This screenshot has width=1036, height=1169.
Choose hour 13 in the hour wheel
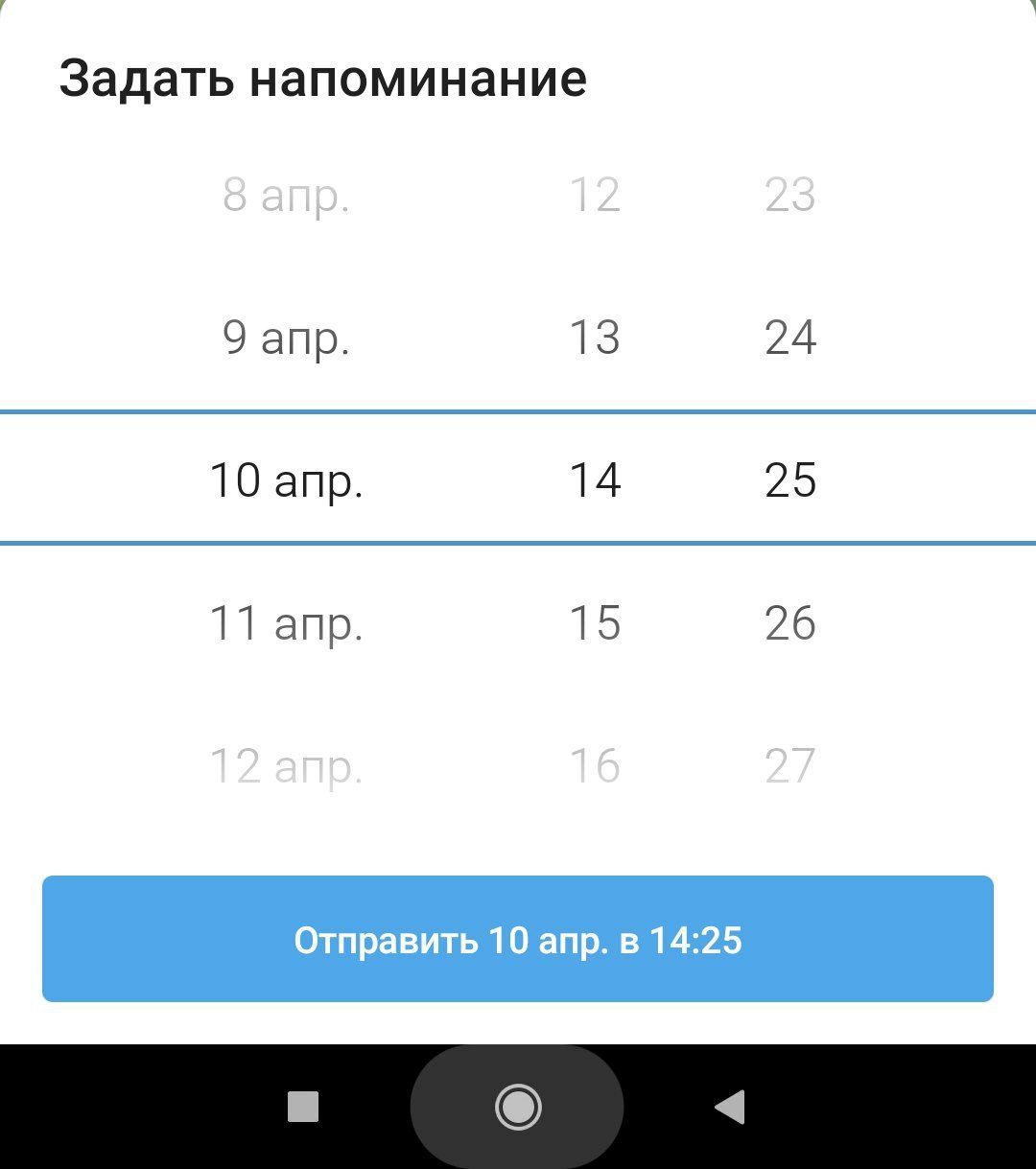[x=595, y=338]
